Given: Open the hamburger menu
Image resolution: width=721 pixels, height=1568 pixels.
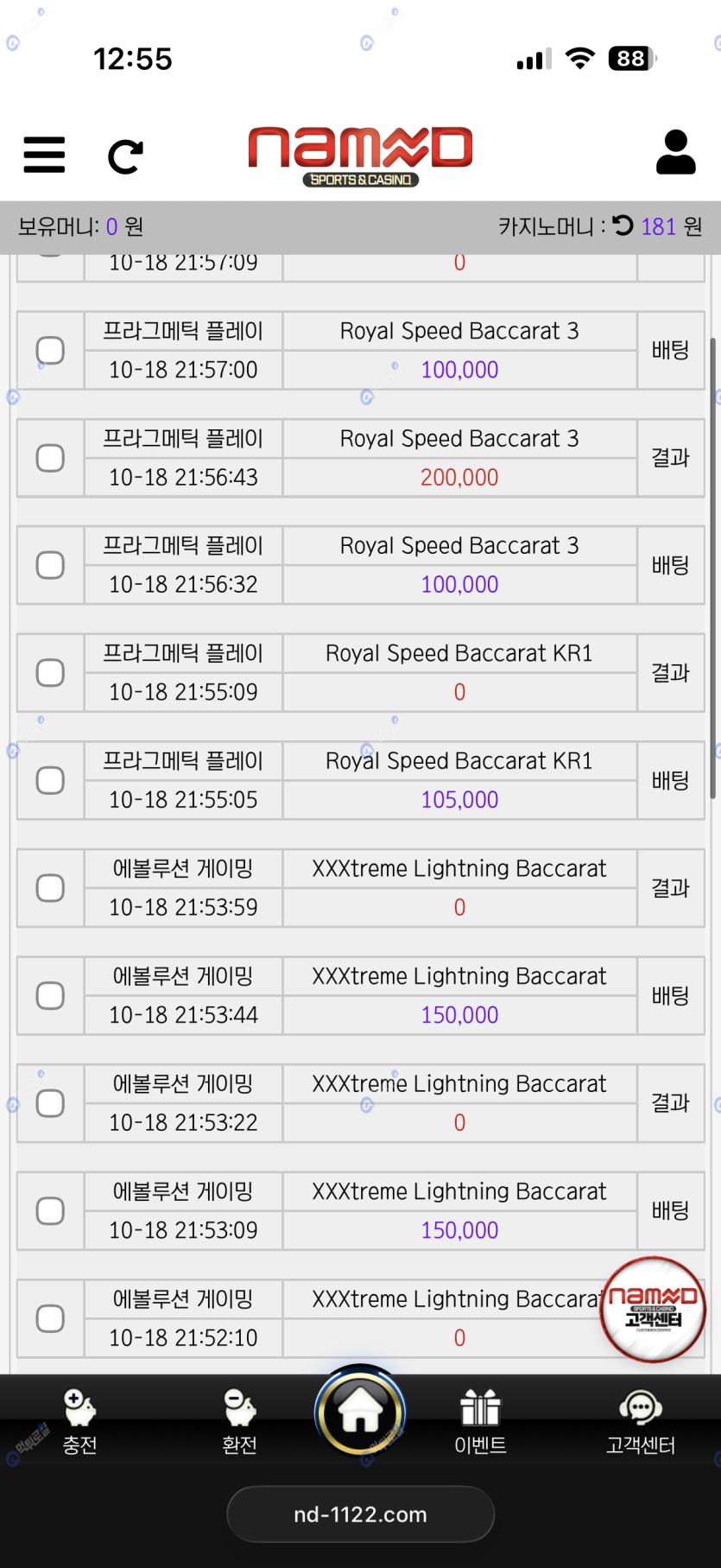Looking at the screenshot, I should tap(44, 155).
